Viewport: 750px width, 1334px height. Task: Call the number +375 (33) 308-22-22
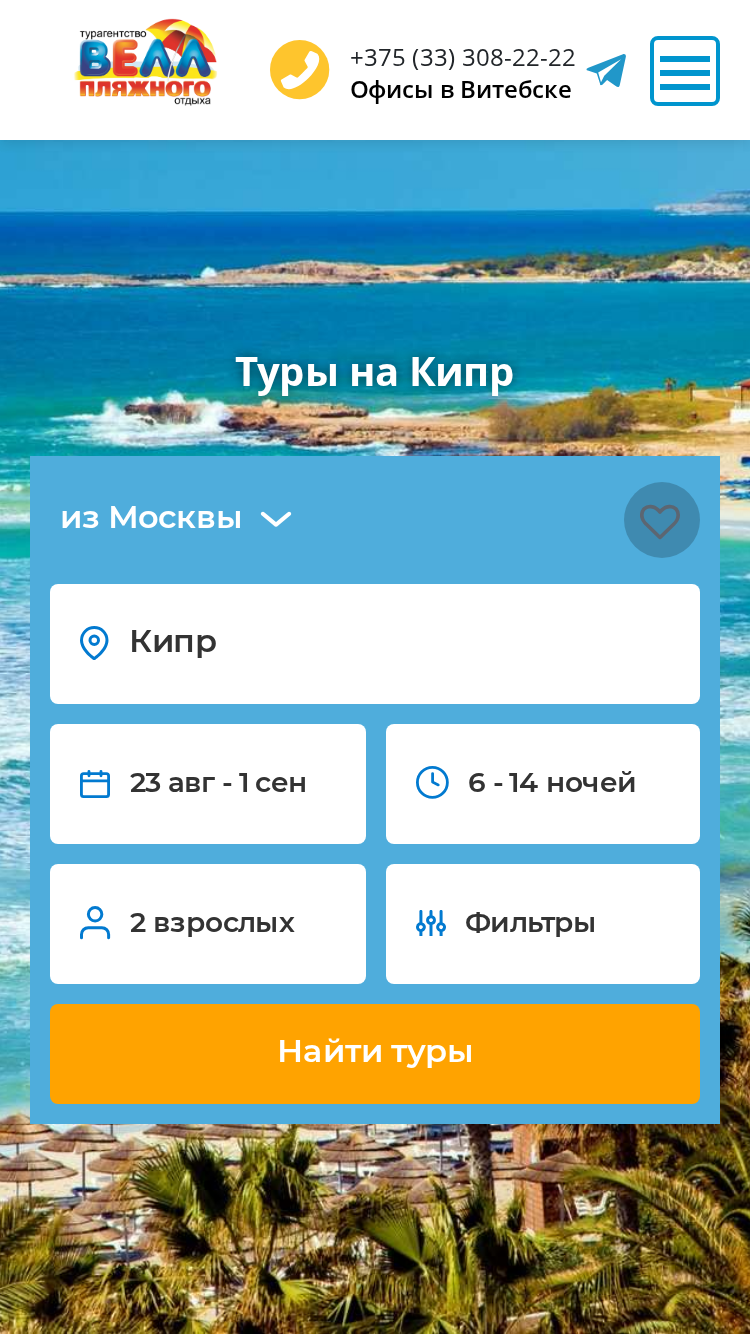click(x=462, y=57)
